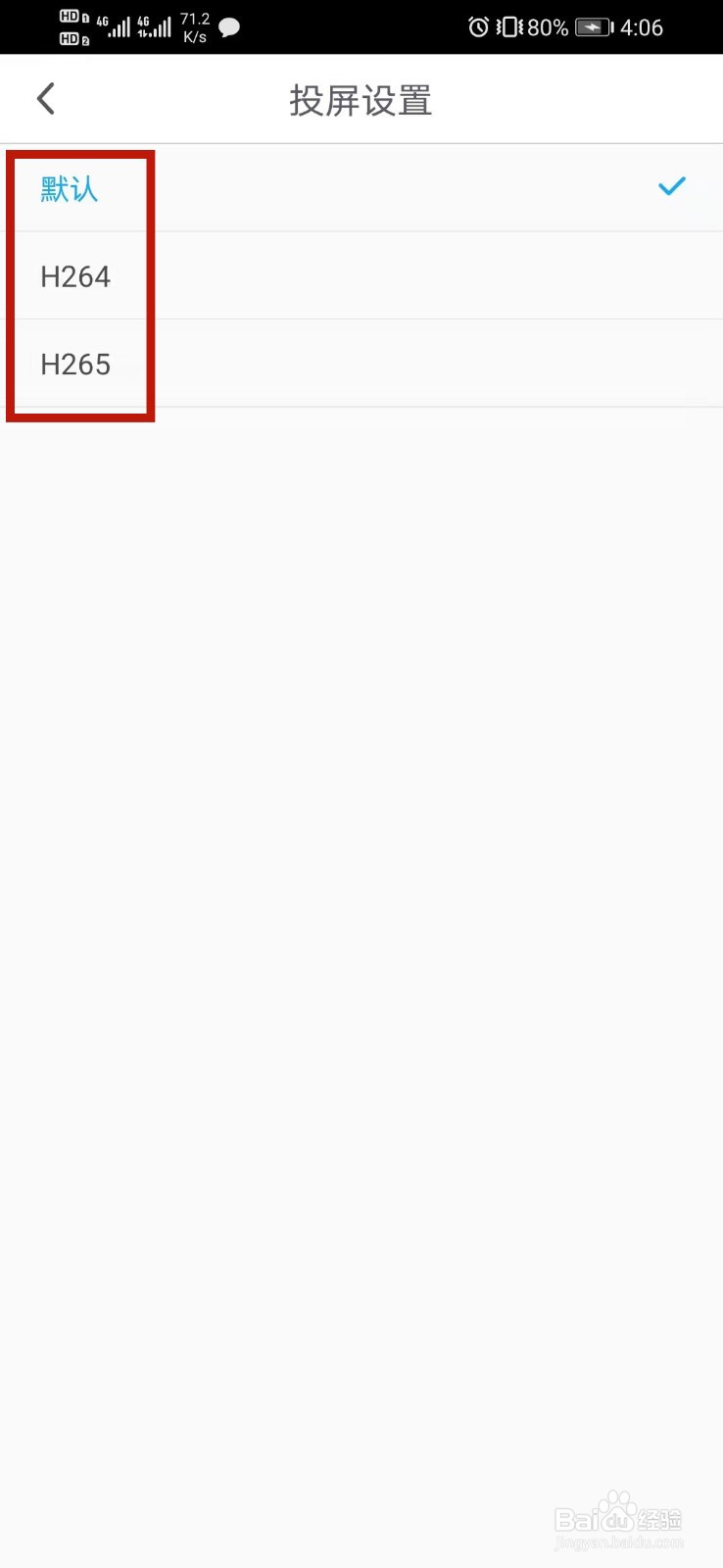This screenshot has width=723, height=1568.
Task: Tap the alarm clock icon in status bar
Action: click(x=479, y=27)
